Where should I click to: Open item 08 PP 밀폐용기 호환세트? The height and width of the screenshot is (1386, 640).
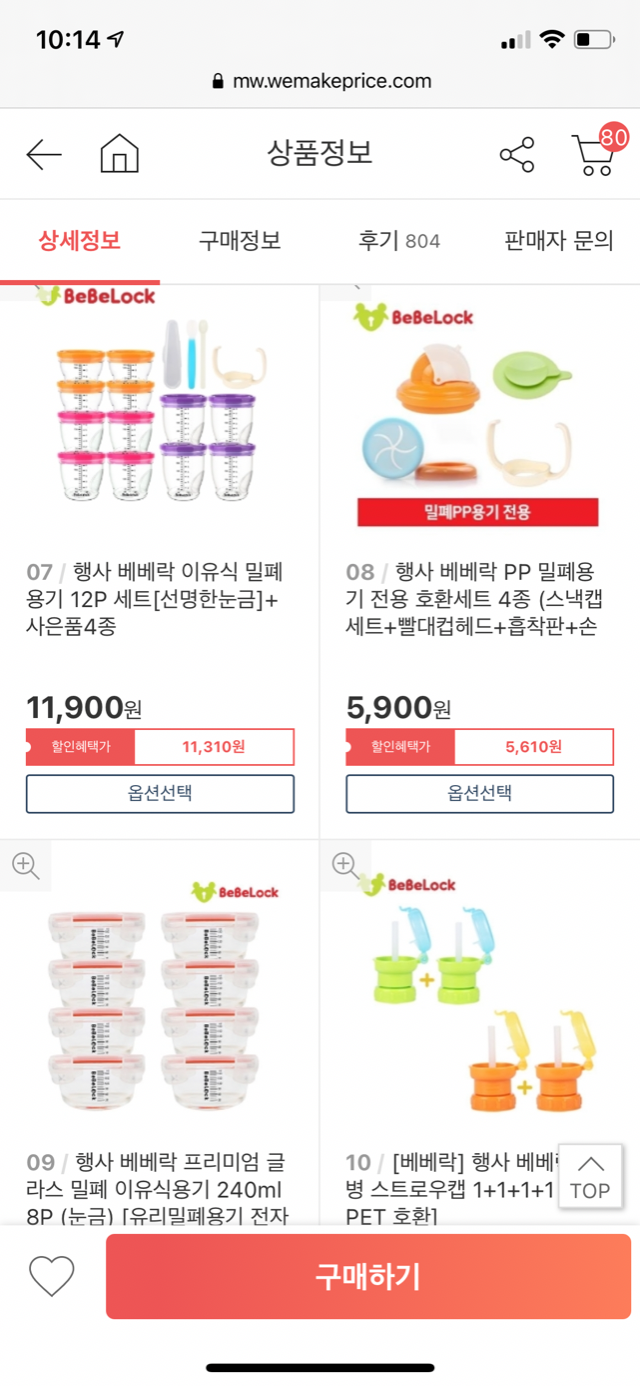[x=472, y=599]
